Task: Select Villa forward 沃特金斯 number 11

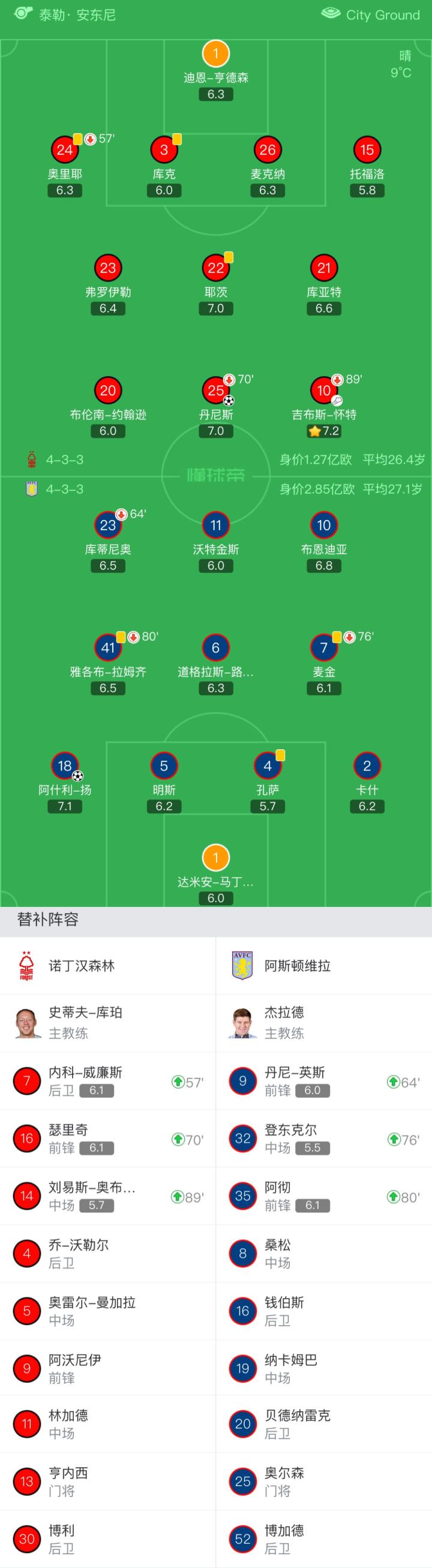Action: pos(215,526)
